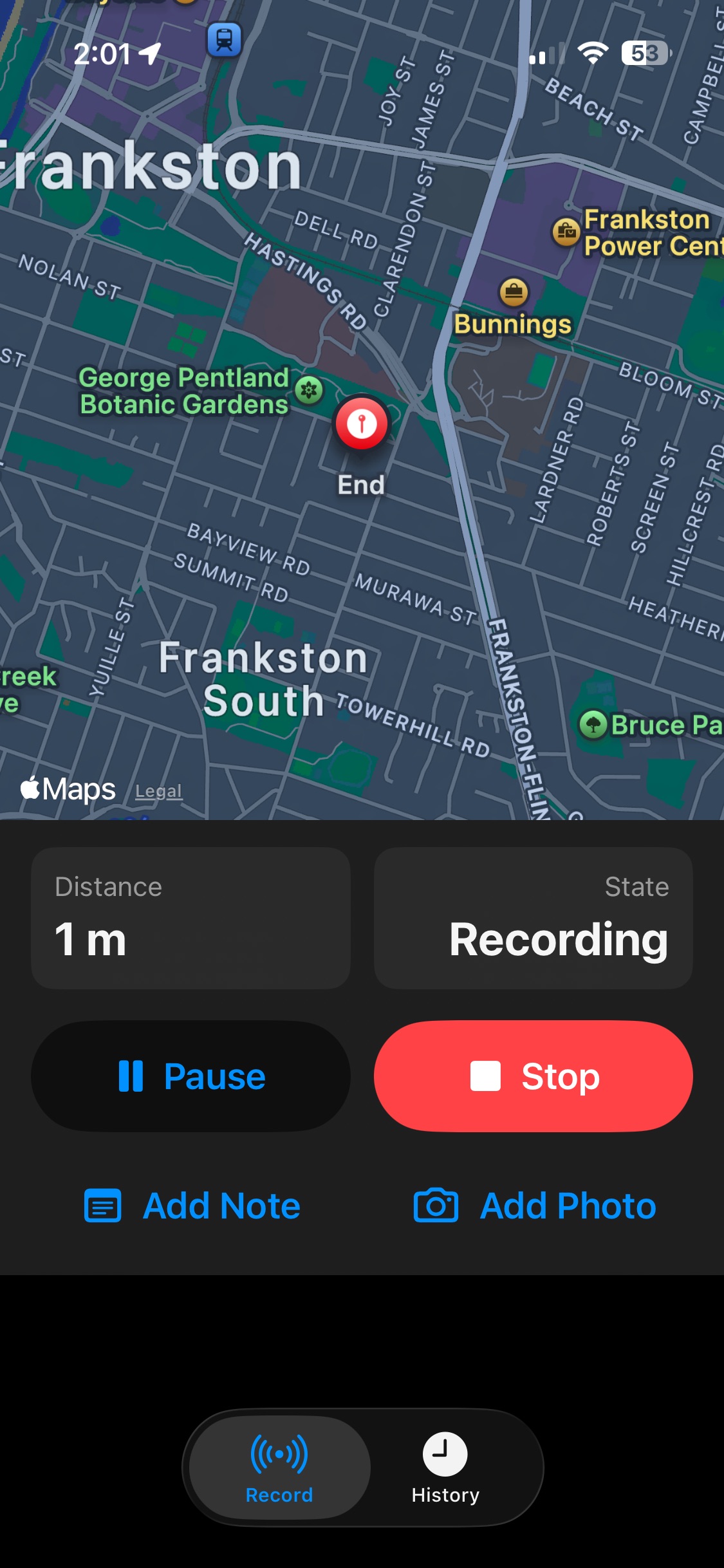Image resolution: width=724 pixels, height=1568 pixels.
Task: Tap the red End pin on map
Action: tap(362, 424)
